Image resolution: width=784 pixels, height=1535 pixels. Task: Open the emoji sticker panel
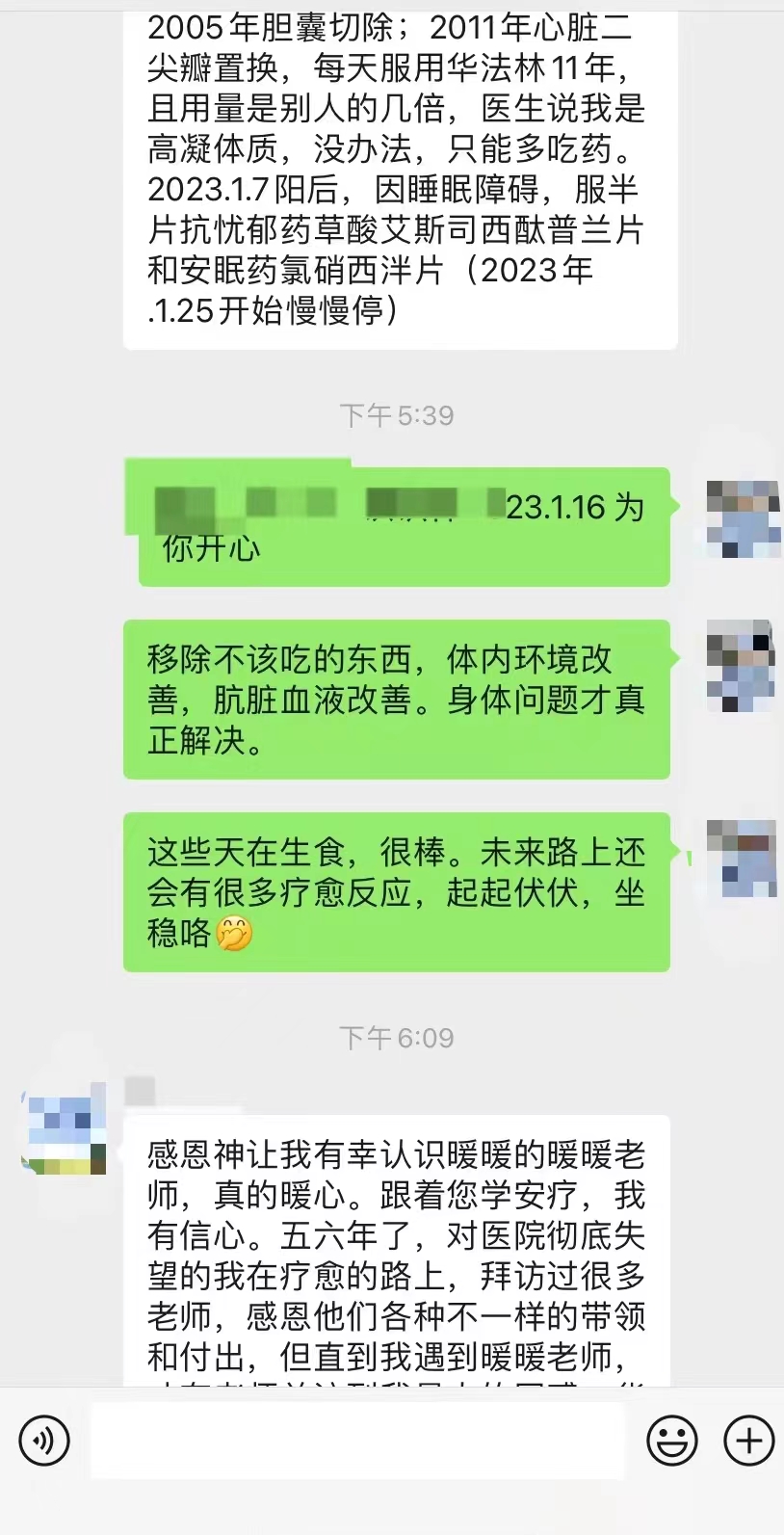(672, 1442)
